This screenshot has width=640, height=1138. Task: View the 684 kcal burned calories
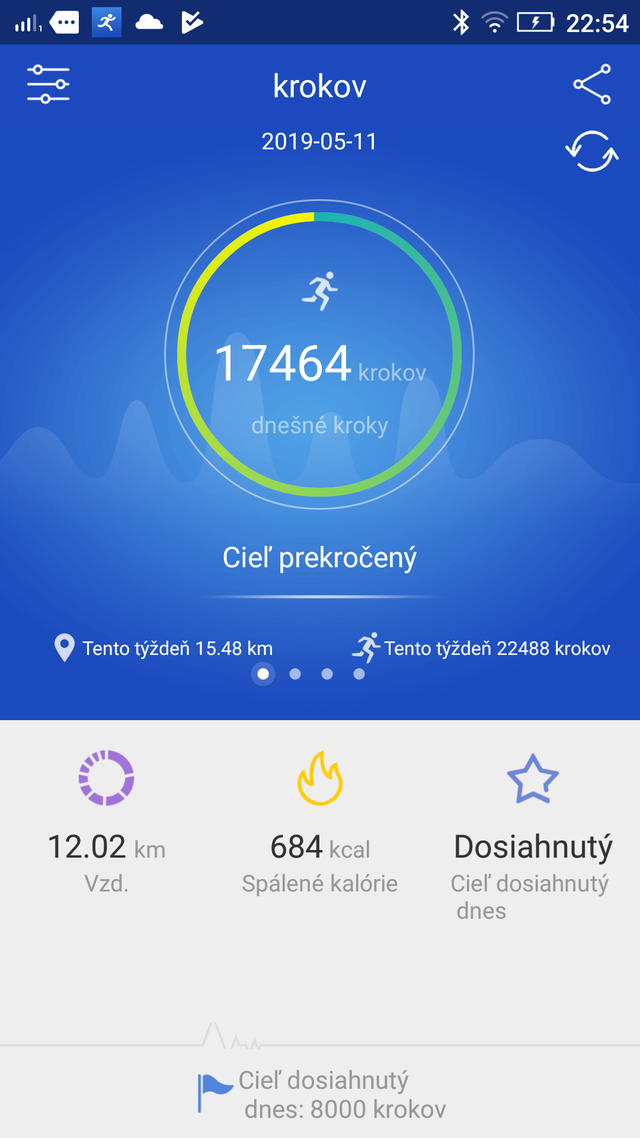[x=320, y=819]
